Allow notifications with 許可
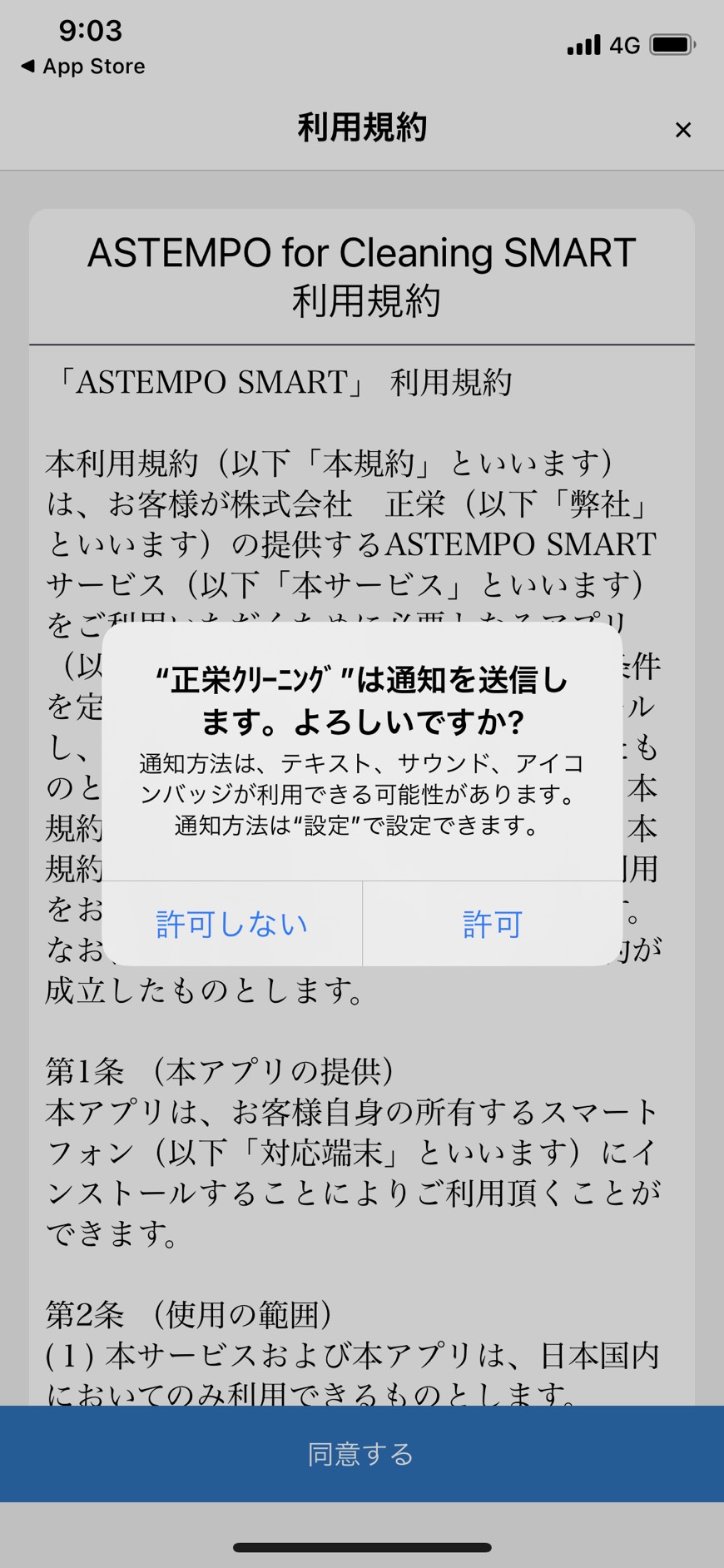Viewport: 724px width, 1568px height. coord(493,924)
